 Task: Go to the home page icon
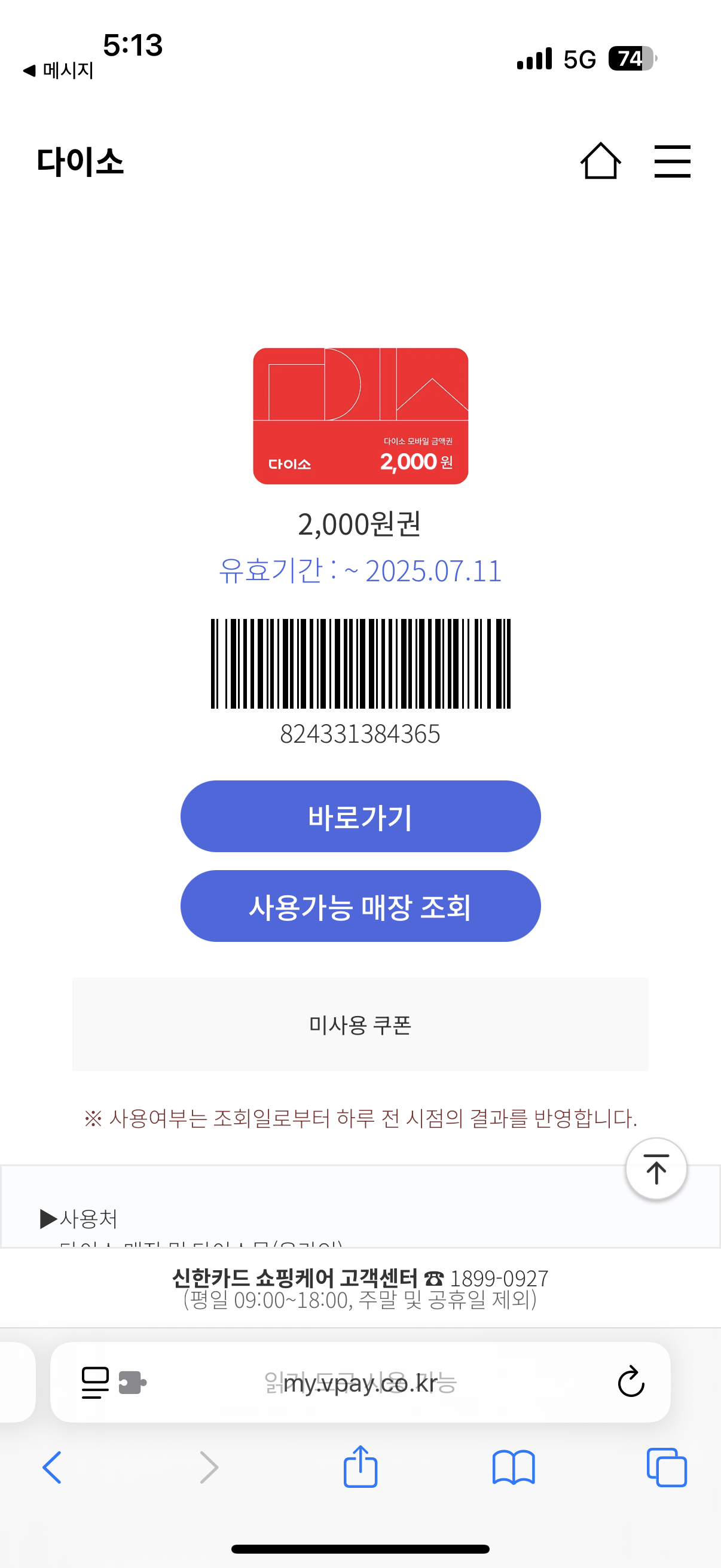pyautogui.click(x=600, y=161)
